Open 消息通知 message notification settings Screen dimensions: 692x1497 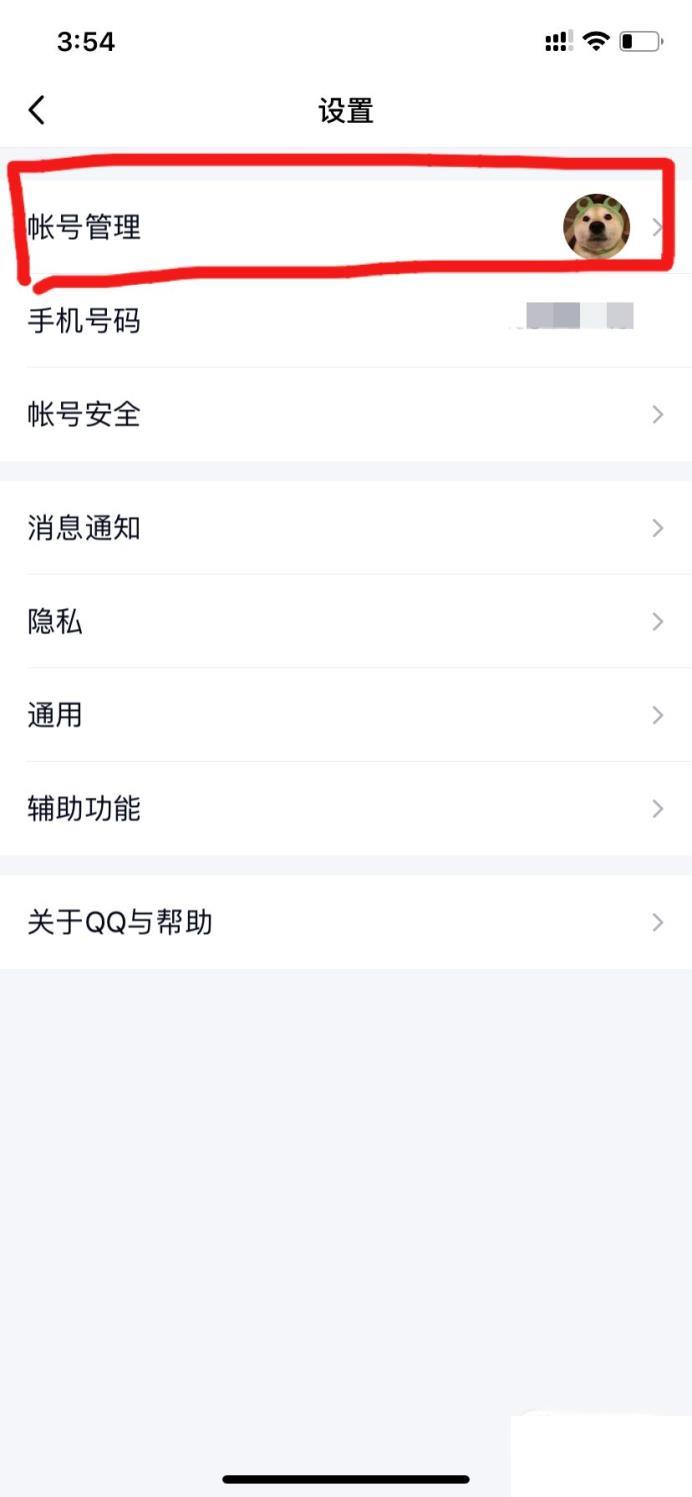(346, 528)
